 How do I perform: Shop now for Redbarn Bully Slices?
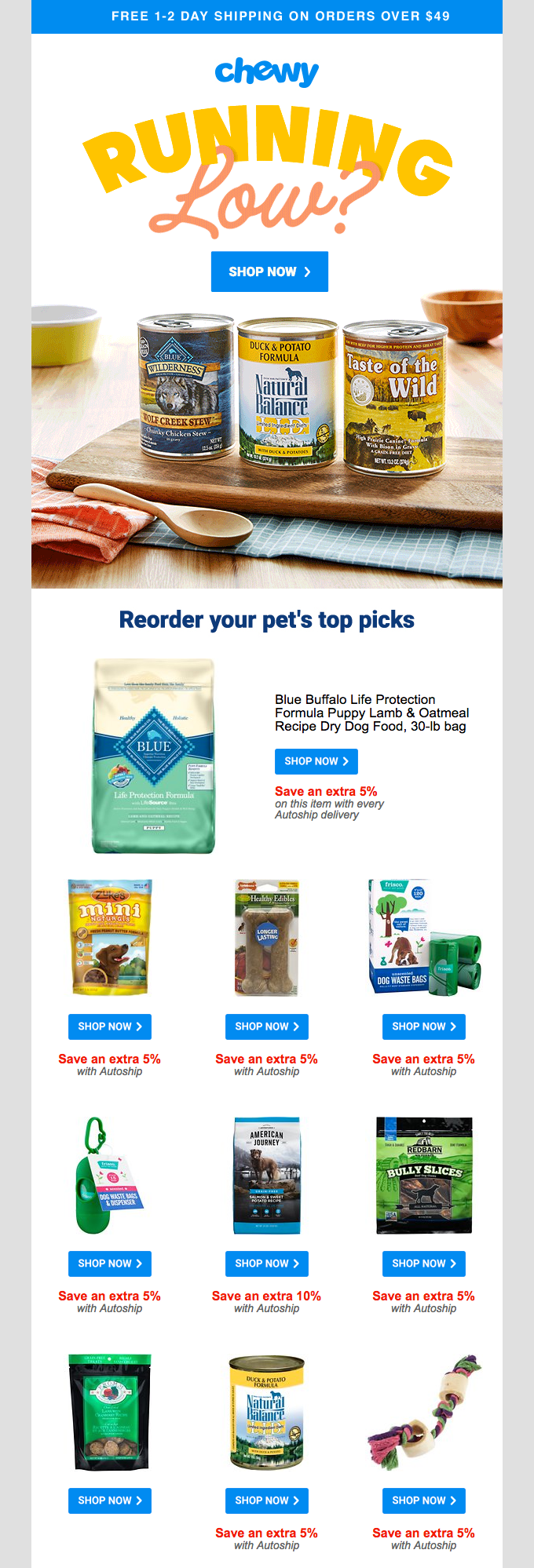[x=423, y=1264]
